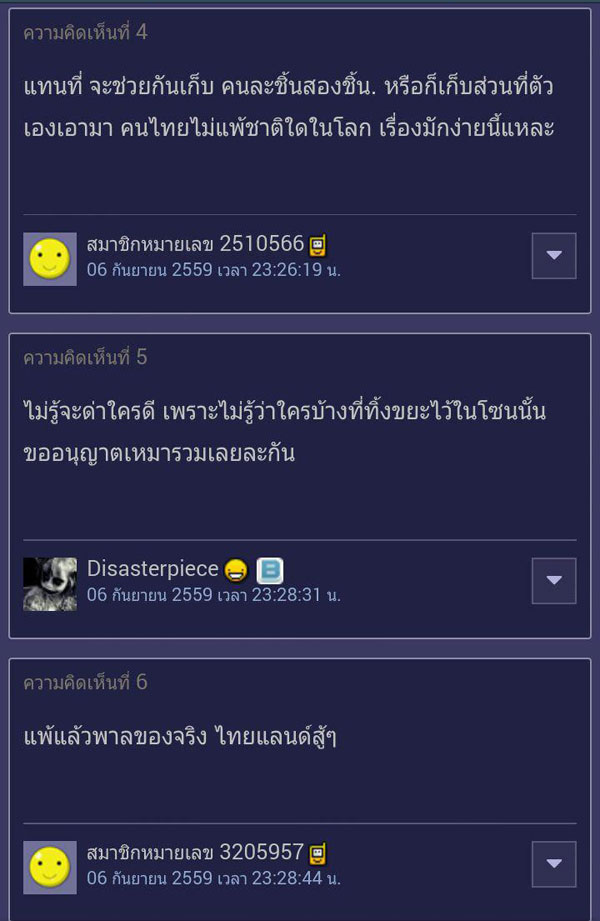
Task: Open profile of member 2510566
Action: (x=195, y=244)
